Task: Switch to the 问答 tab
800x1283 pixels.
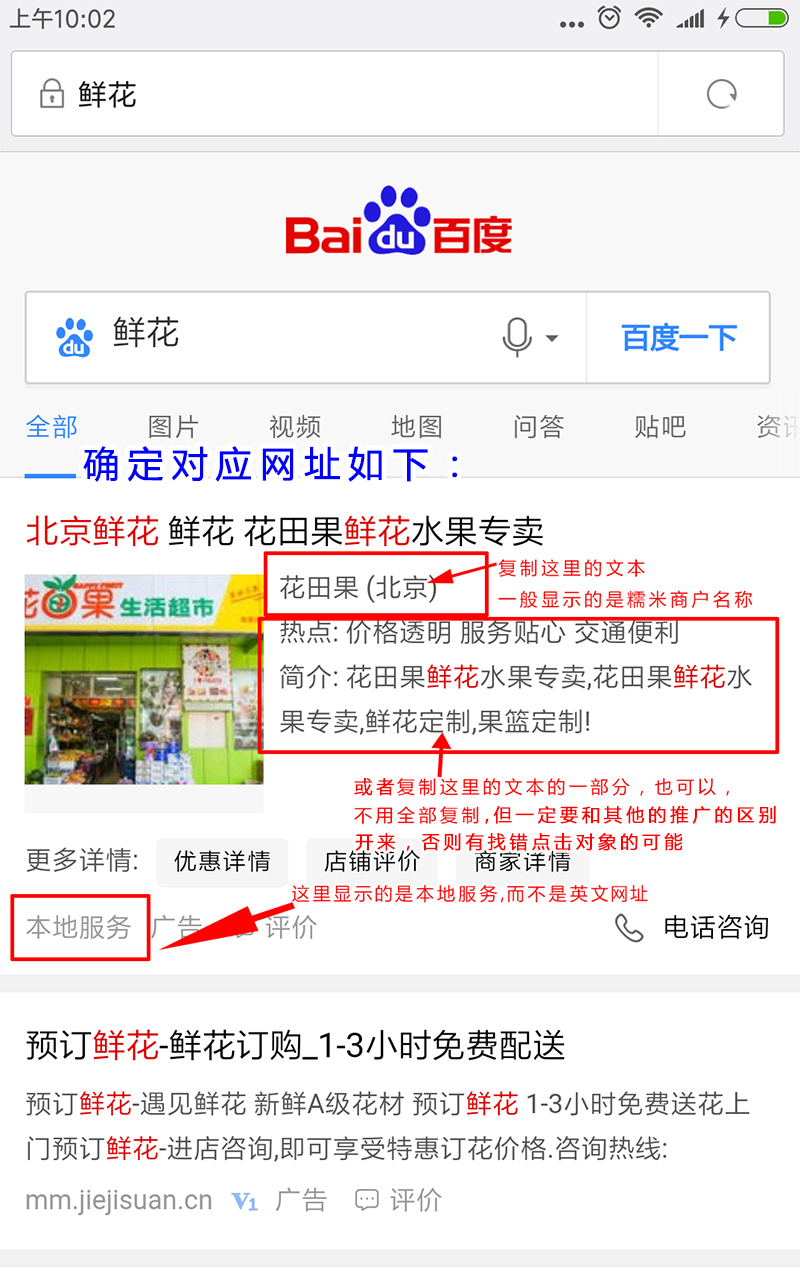Action: click(539, 427)
